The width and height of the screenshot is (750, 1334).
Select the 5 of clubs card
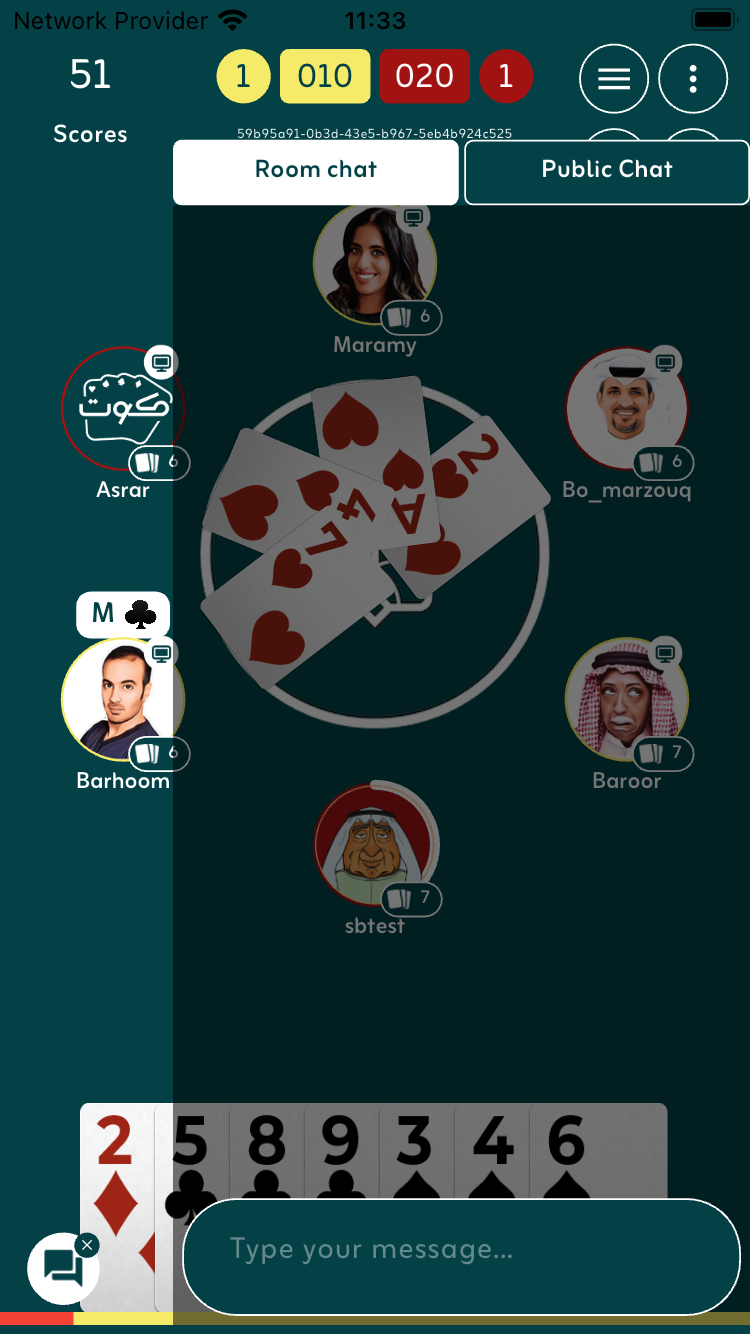click(x=191, y=1150)
